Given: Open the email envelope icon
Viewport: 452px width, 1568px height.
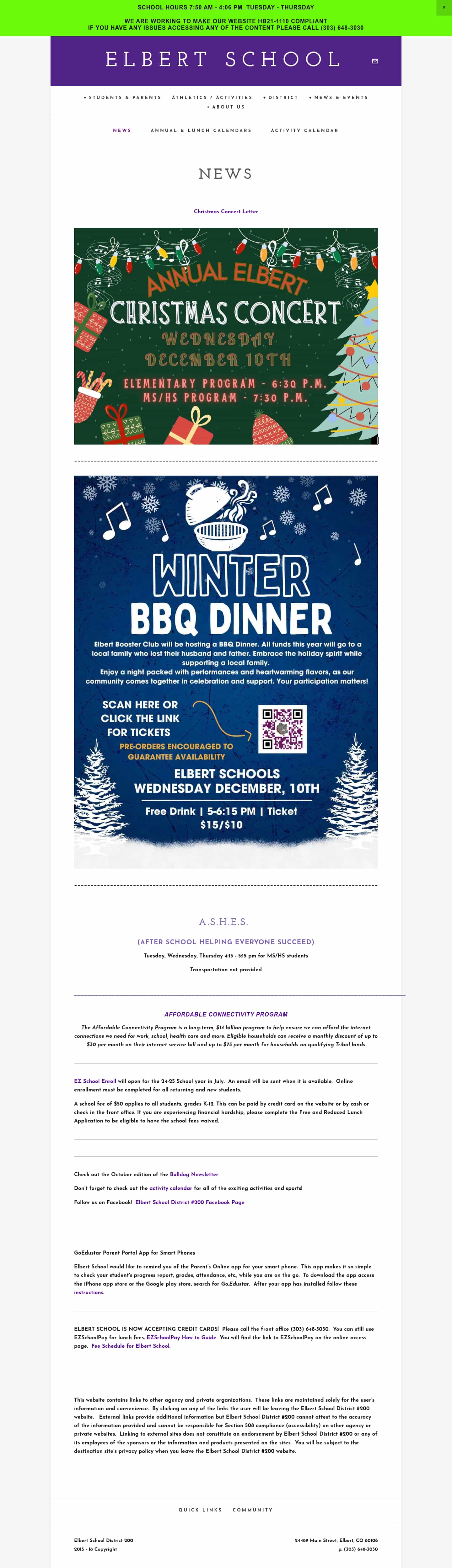Looking at the screenshot, I should point(375,61).
